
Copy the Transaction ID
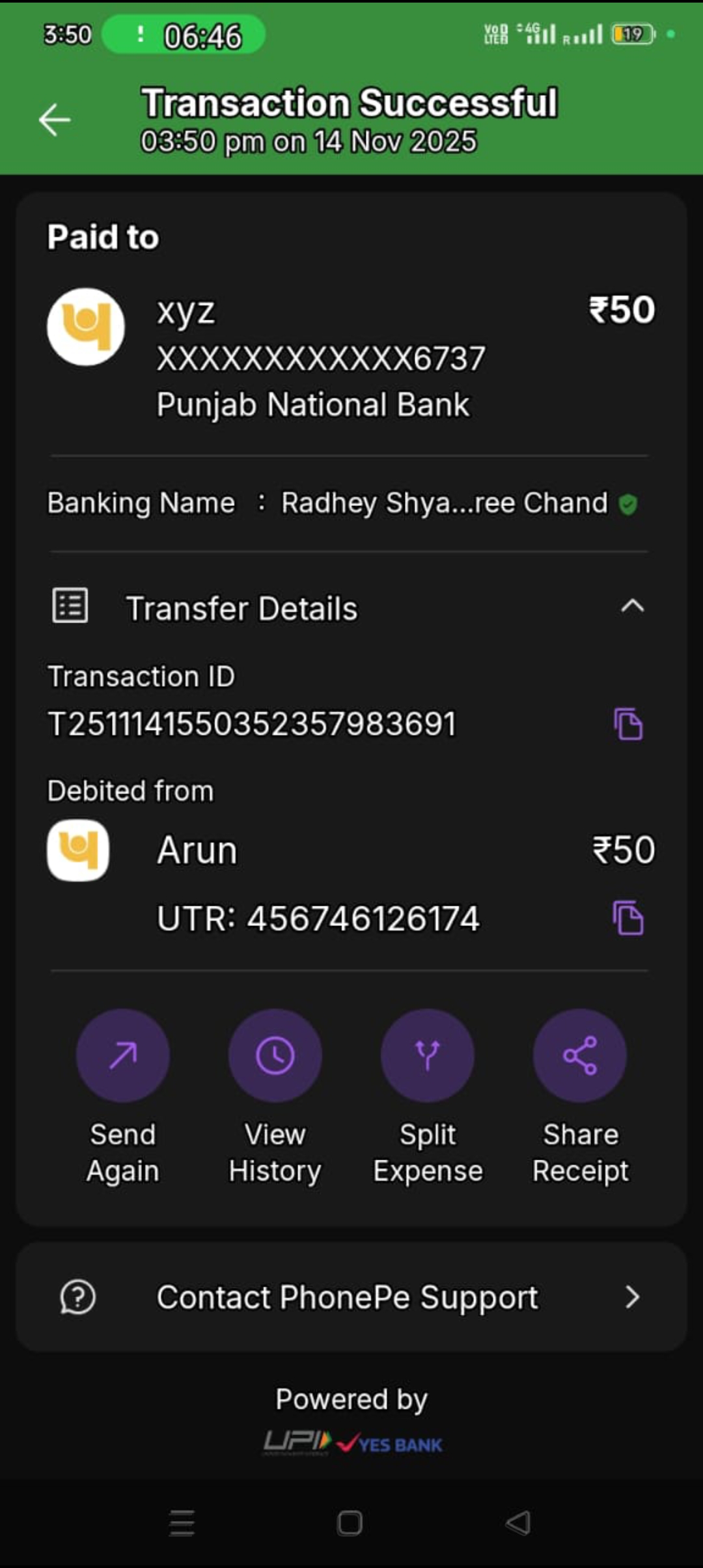tap(628, 724)
